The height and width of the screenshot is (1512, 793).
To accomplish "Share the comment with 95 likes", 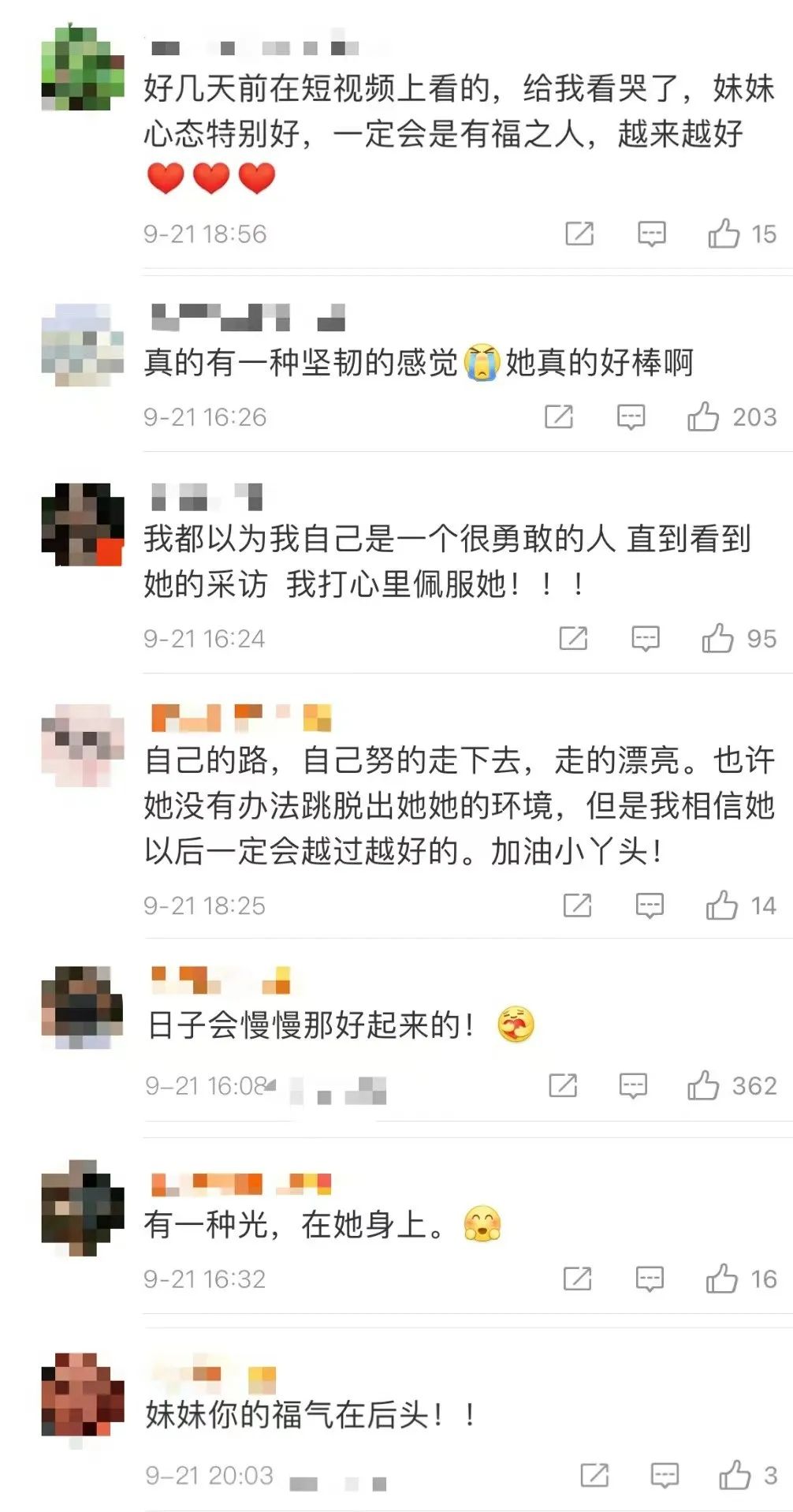I will point(573,638).
